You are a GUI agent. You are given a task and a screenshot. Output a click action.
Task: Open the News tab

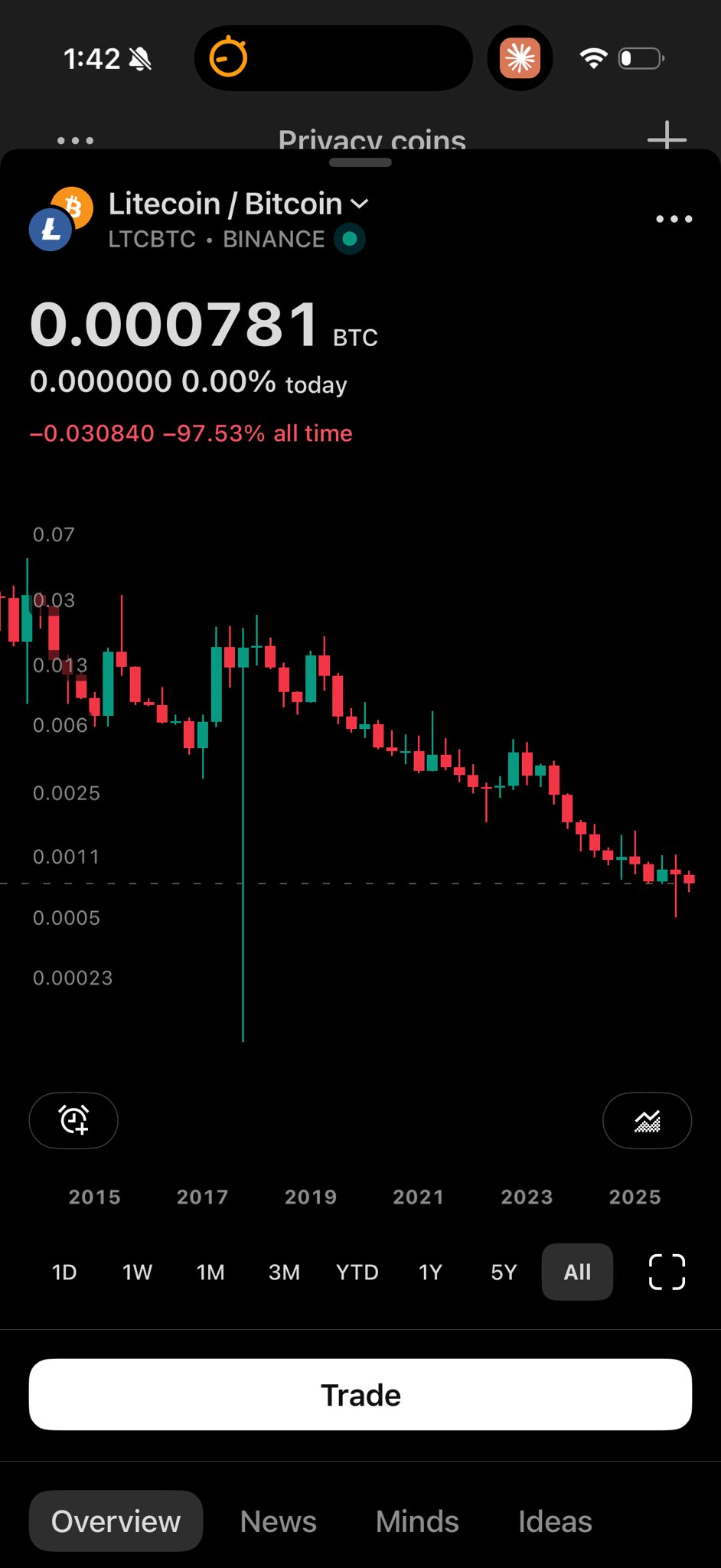pos(278,1521)
